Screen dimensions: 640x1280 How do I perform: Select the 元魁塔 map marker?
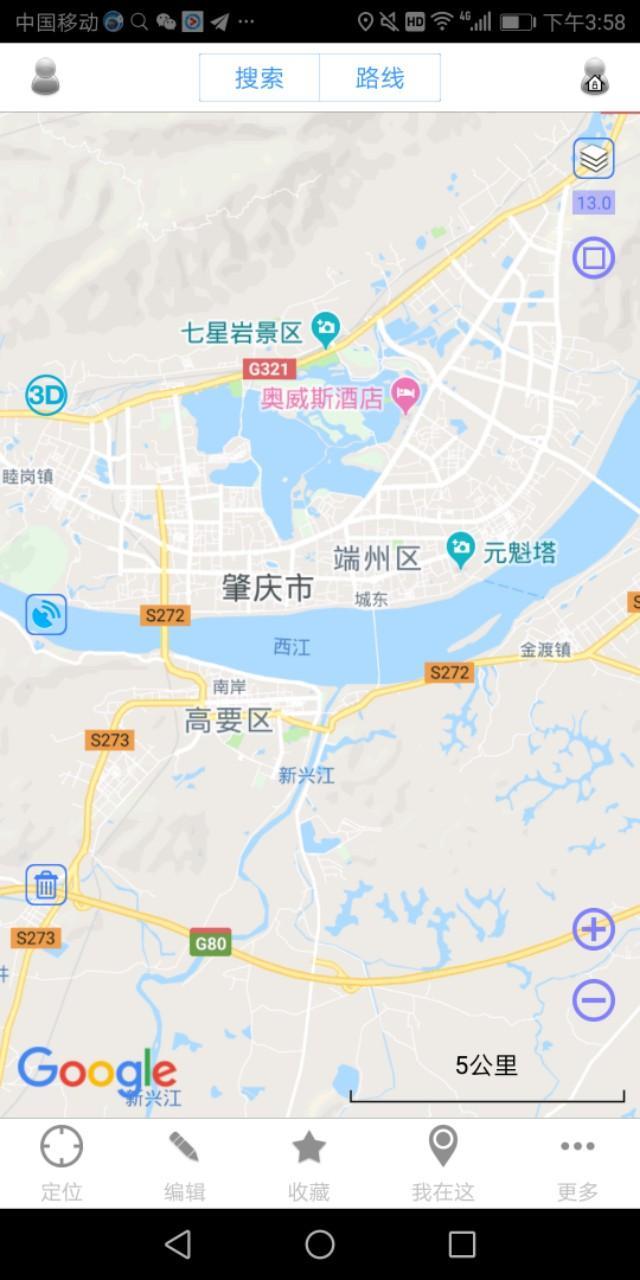click(460, 548)
